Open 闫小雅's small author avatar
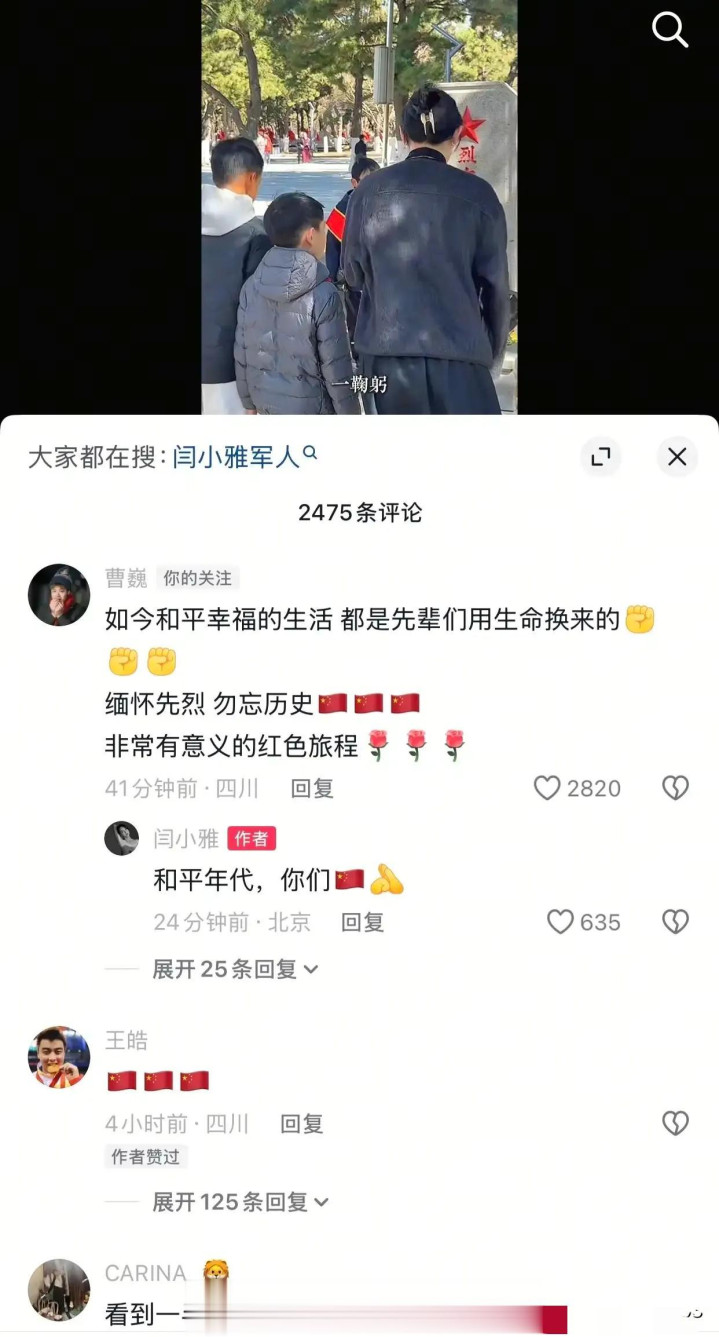 [122, 838]
